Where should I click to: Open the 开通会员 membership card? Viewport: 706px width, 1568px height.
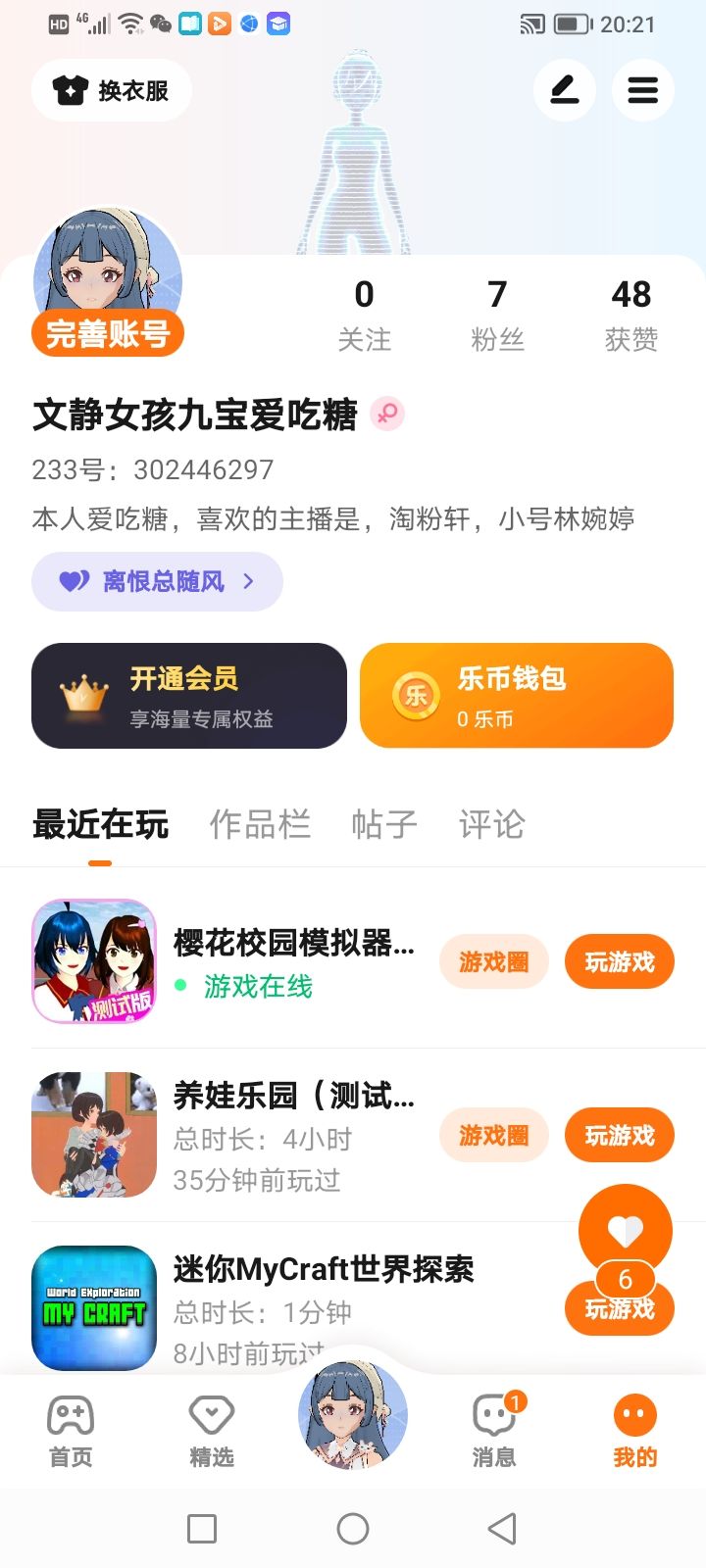point(189,696)
